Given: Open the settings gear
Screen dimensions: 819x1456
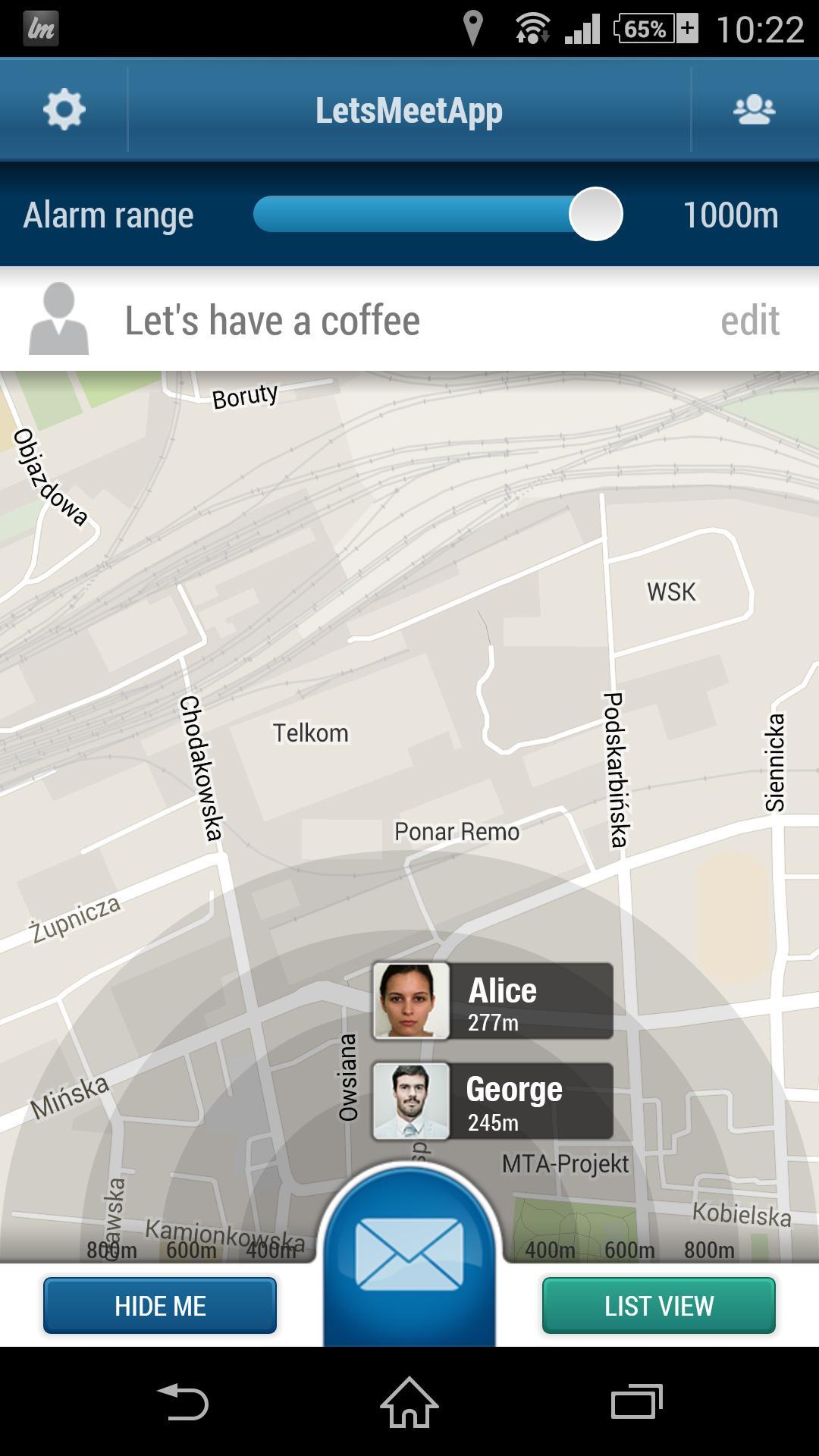Looking at the screenshot, I should [x=64, y=109].
